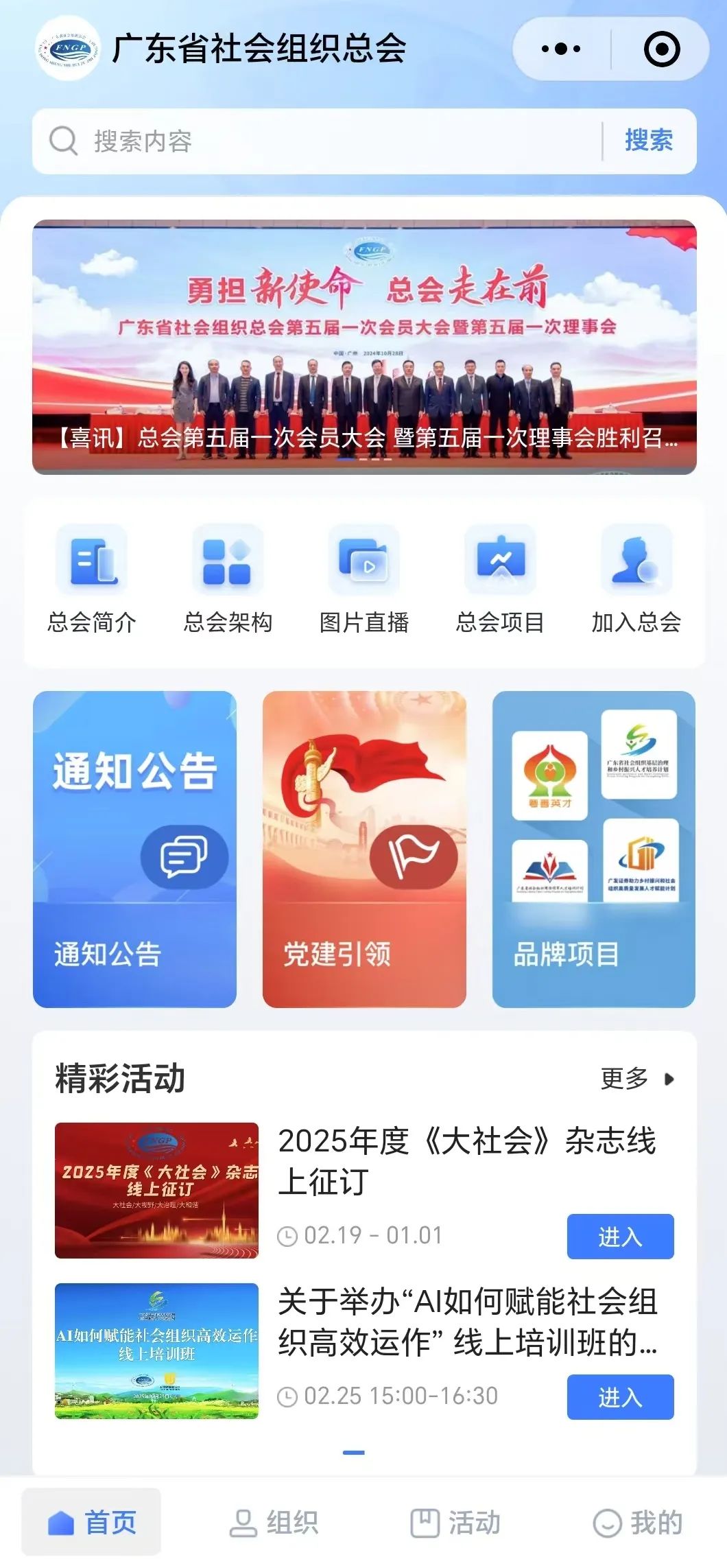
Task: Close the mini program via the circle icon
Action: [662, 49]
